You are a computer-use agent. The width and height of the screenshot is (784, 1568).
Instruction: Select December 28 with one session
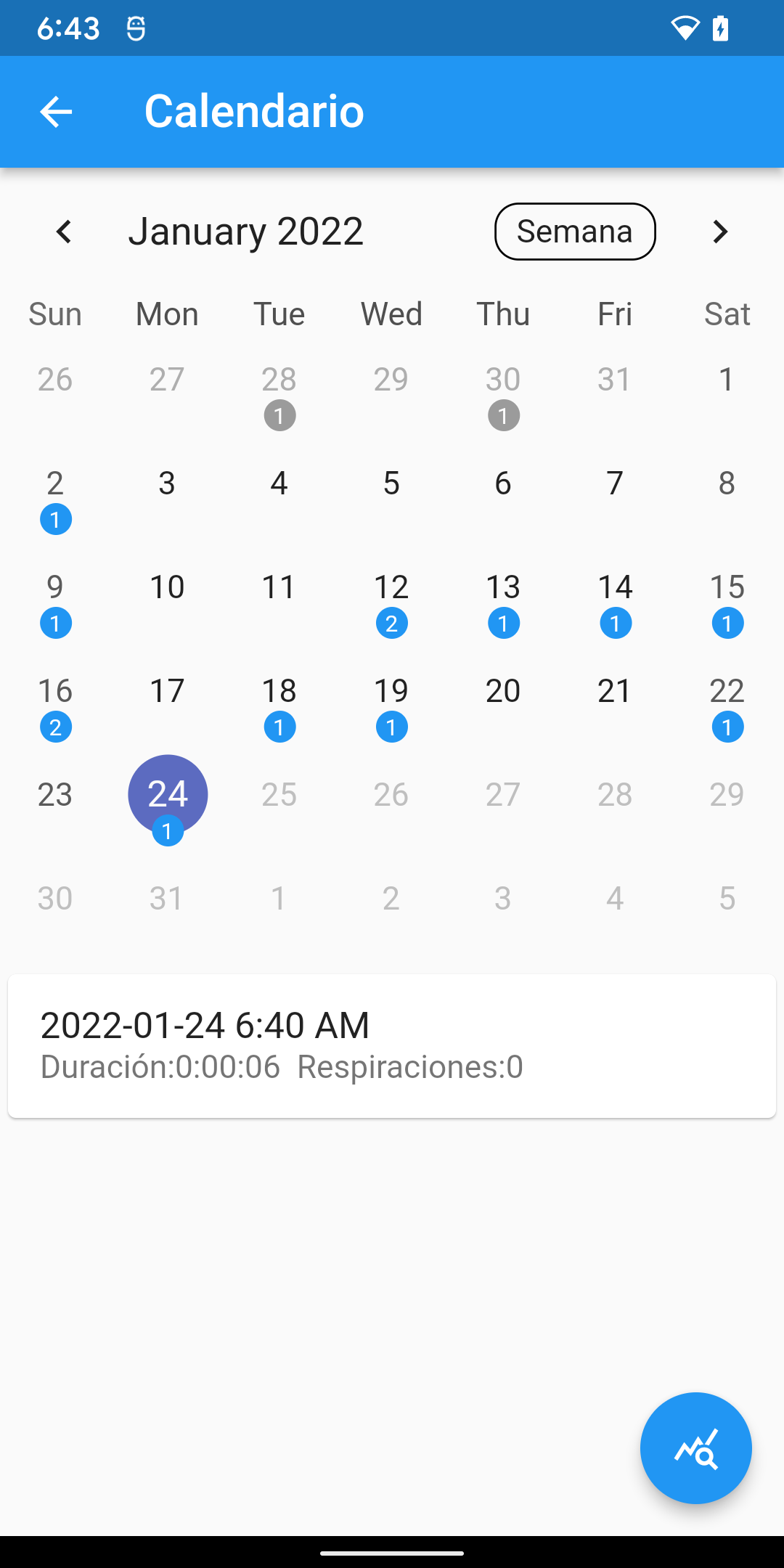click(x=279, y=394)
